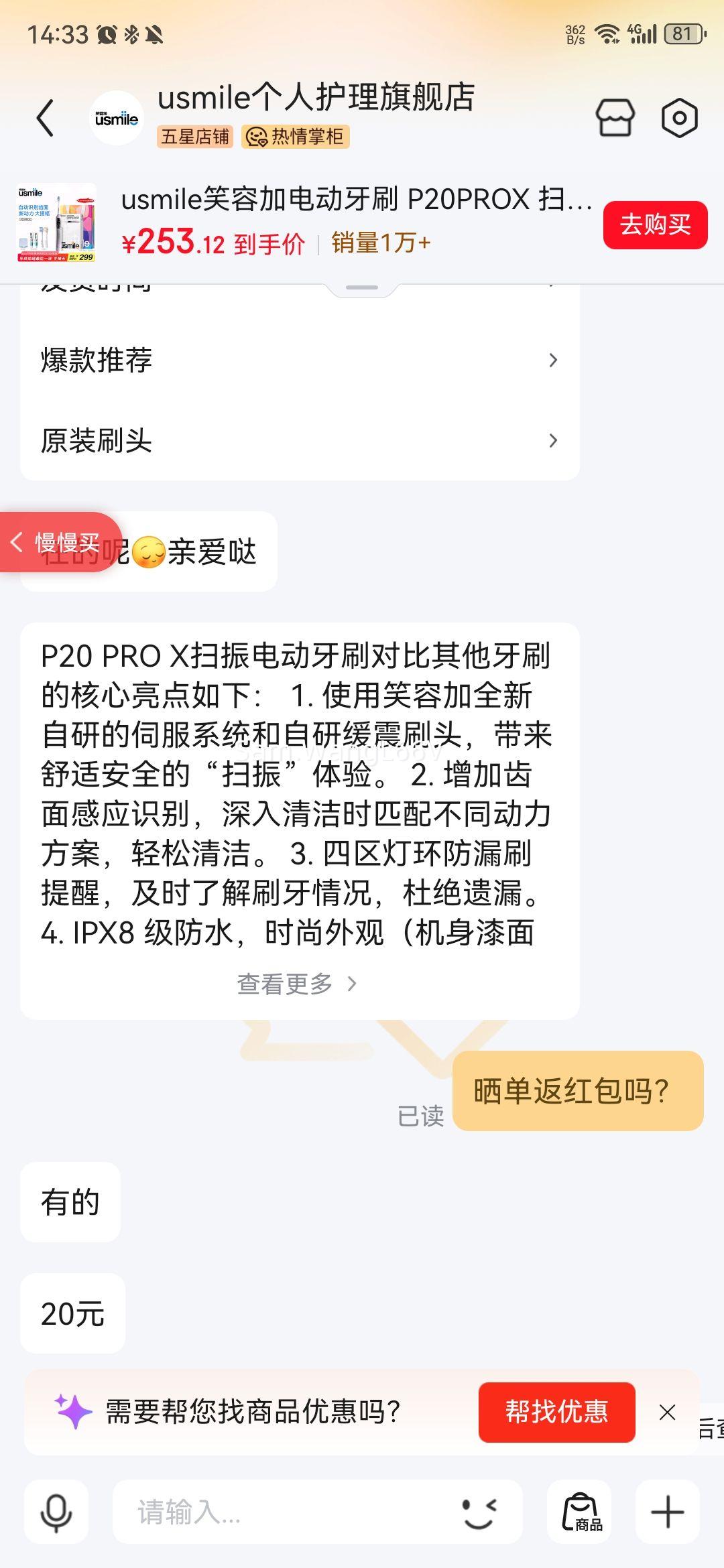Viewport: 724px width, 1568px height.
Task: Expand the 爆款推荐 recommendations row
Action: coord(298,359)
